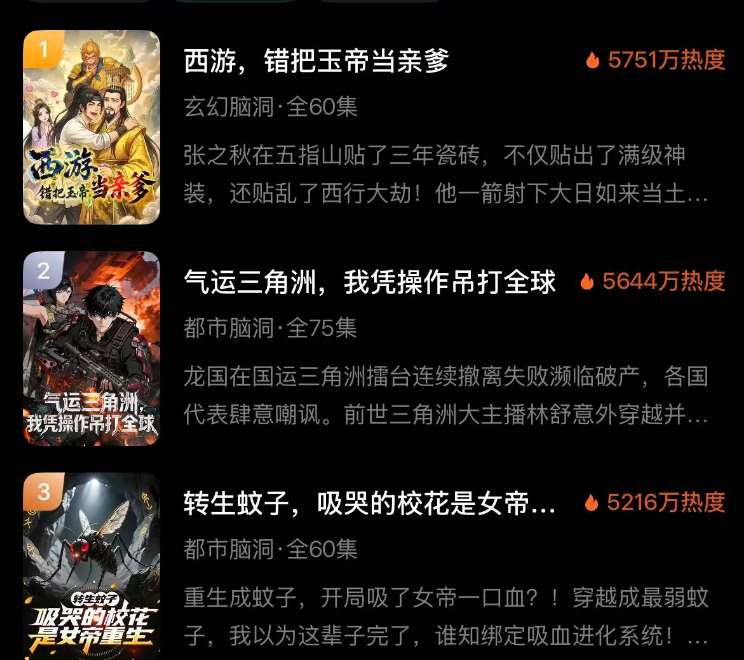Open the drama 西游，错把玉帝当亲爹
This screenshot has width=744, height=660.
[x=317, y=61]
